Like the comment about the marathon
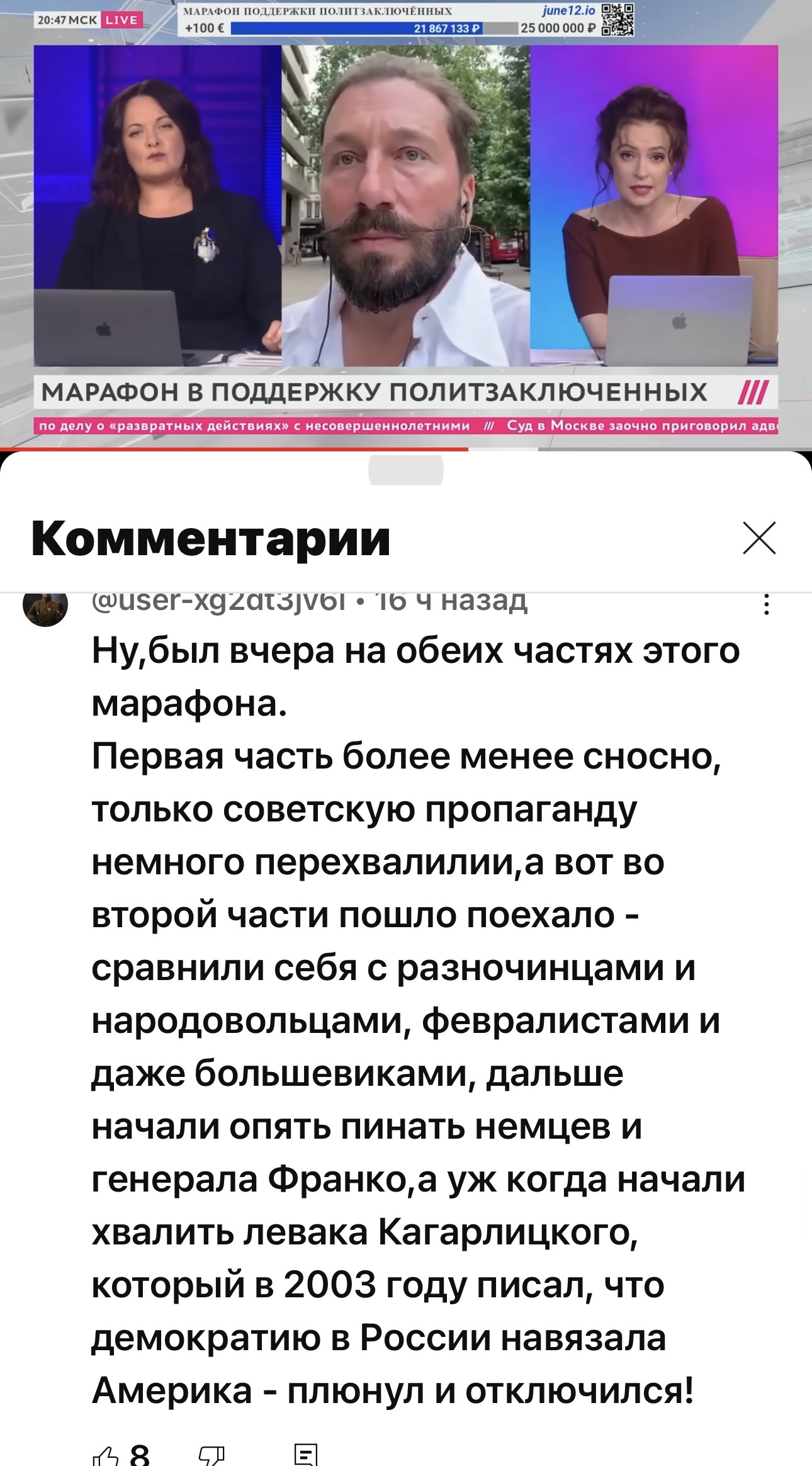The height and width of the screenshot is (1466, 812). tap(106, 1456)
